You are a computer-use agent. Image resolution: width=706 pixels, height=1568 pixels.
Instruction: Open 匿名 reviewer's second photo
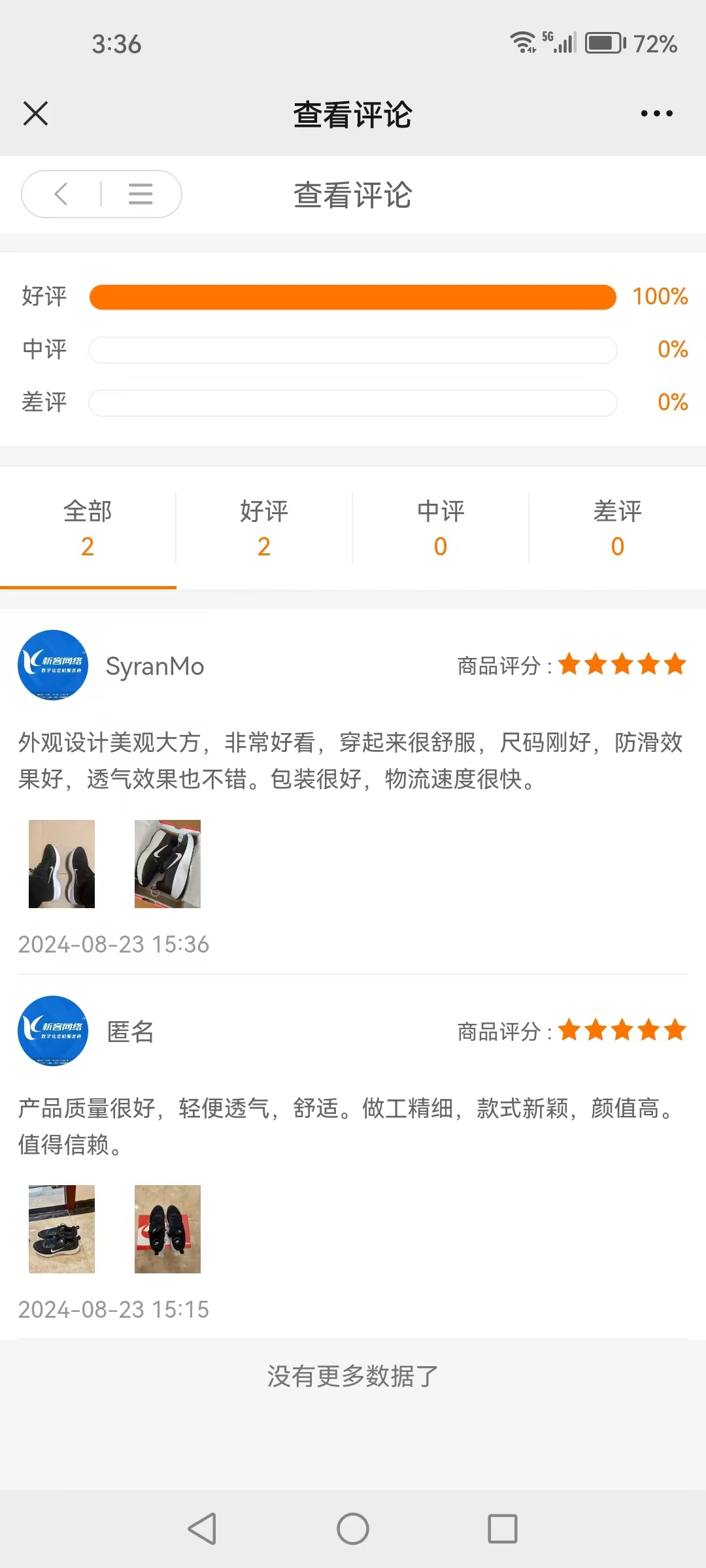167,1229
